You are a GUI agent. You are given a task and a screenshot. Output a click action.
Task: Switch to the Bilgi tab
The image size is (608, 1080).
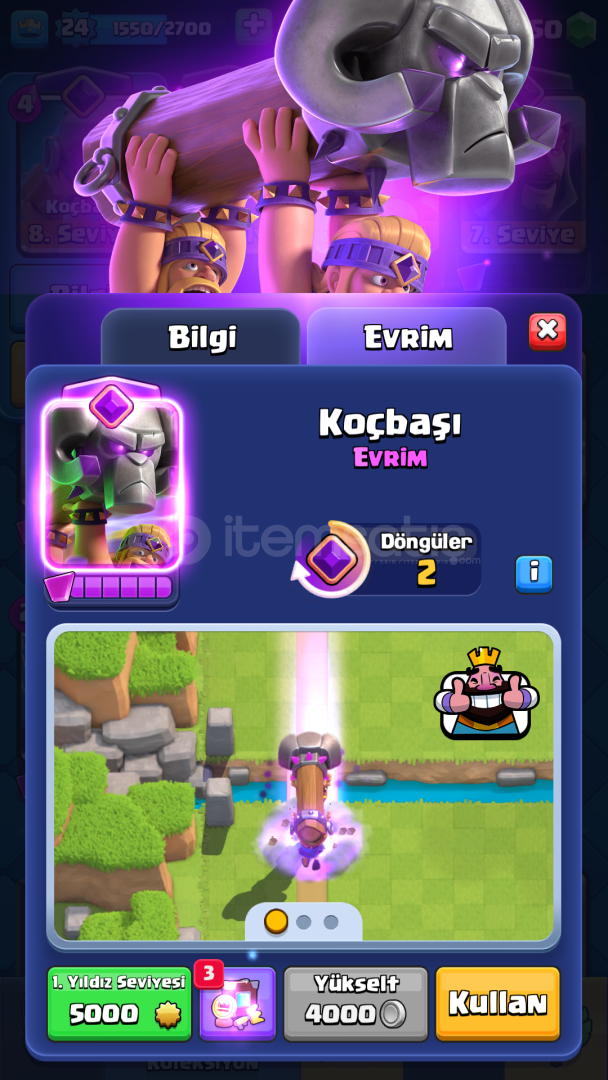[201, 337]
